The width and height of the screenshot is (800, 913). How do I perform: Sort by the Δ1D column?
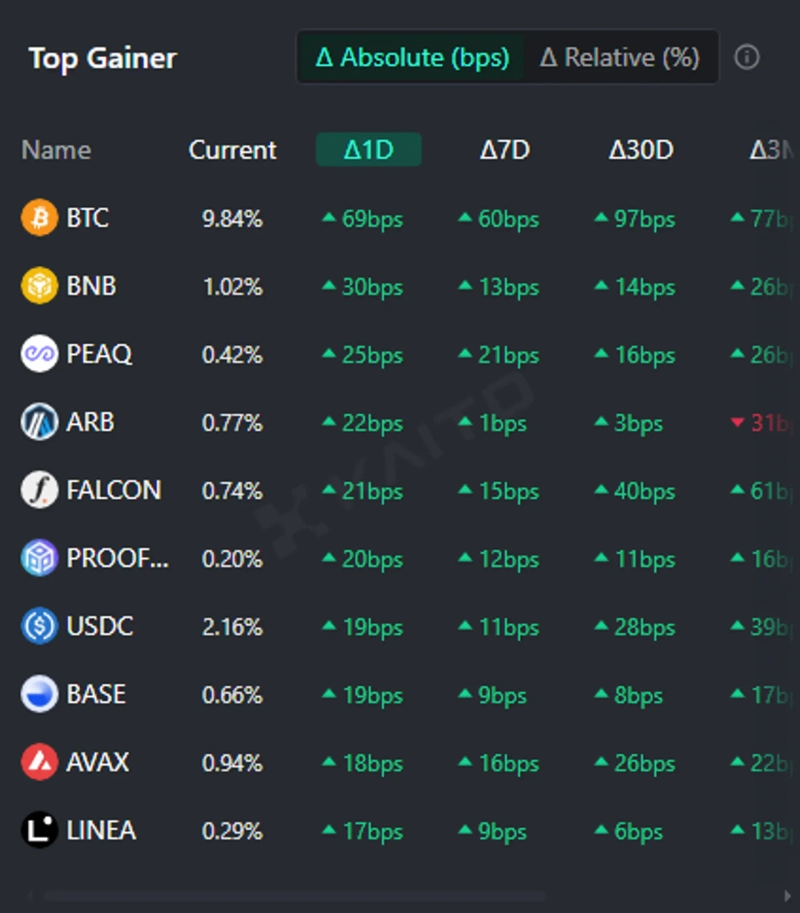tap(368, 150)
